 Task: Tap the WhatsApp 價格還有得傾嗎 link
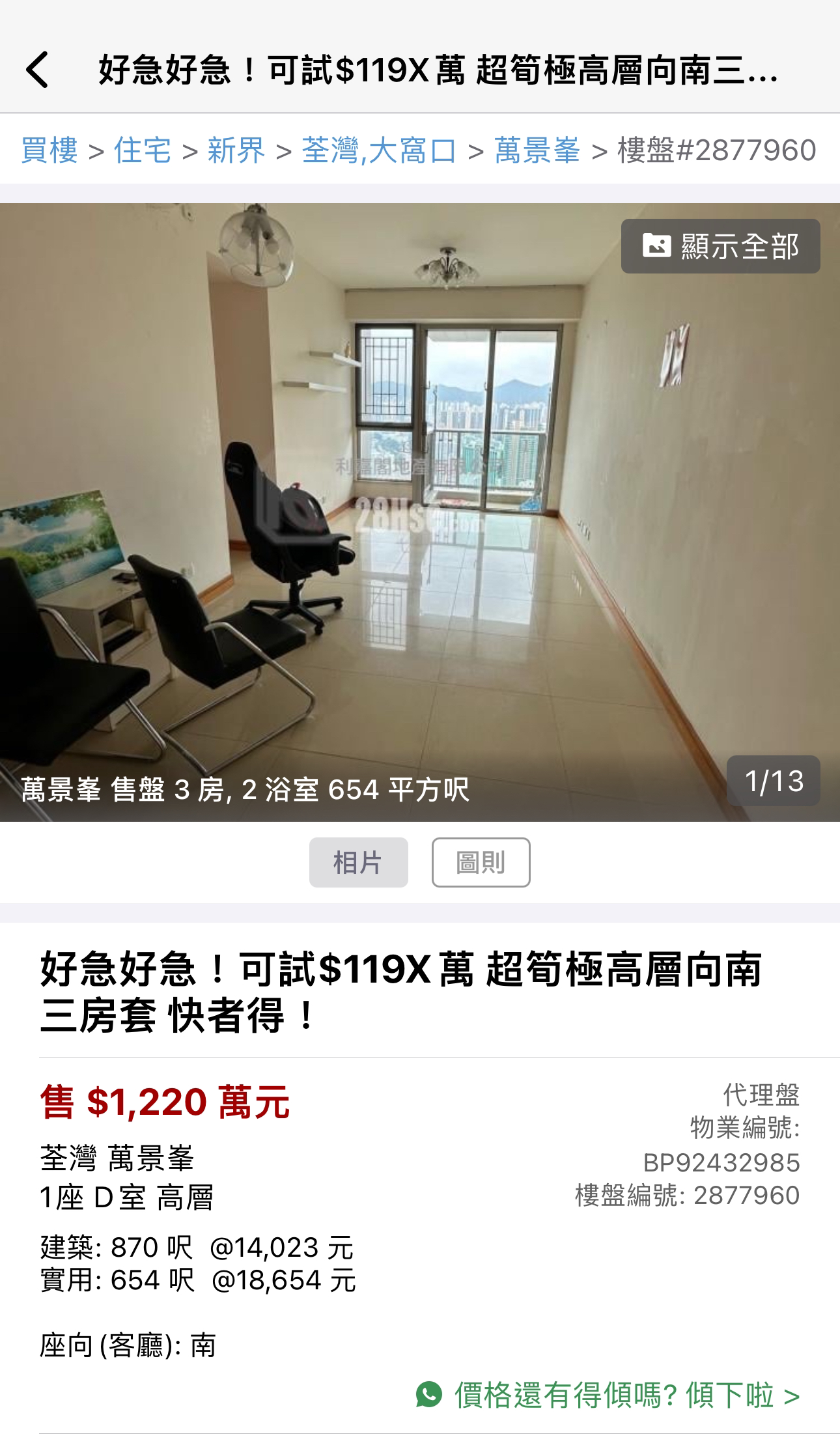tap(608, 1395)
